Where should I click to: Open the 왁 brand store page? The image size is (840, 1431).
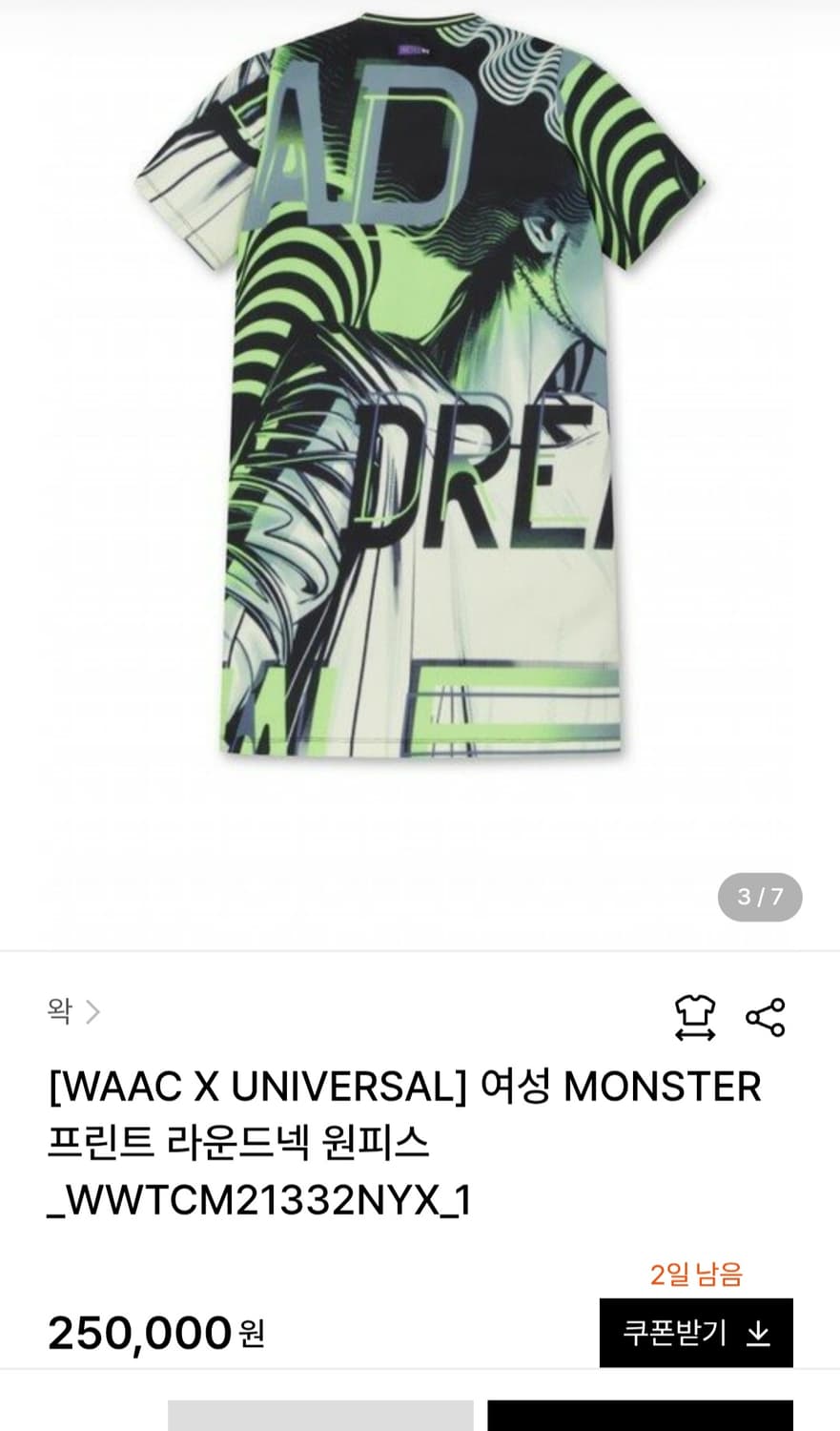(59, 1012)
